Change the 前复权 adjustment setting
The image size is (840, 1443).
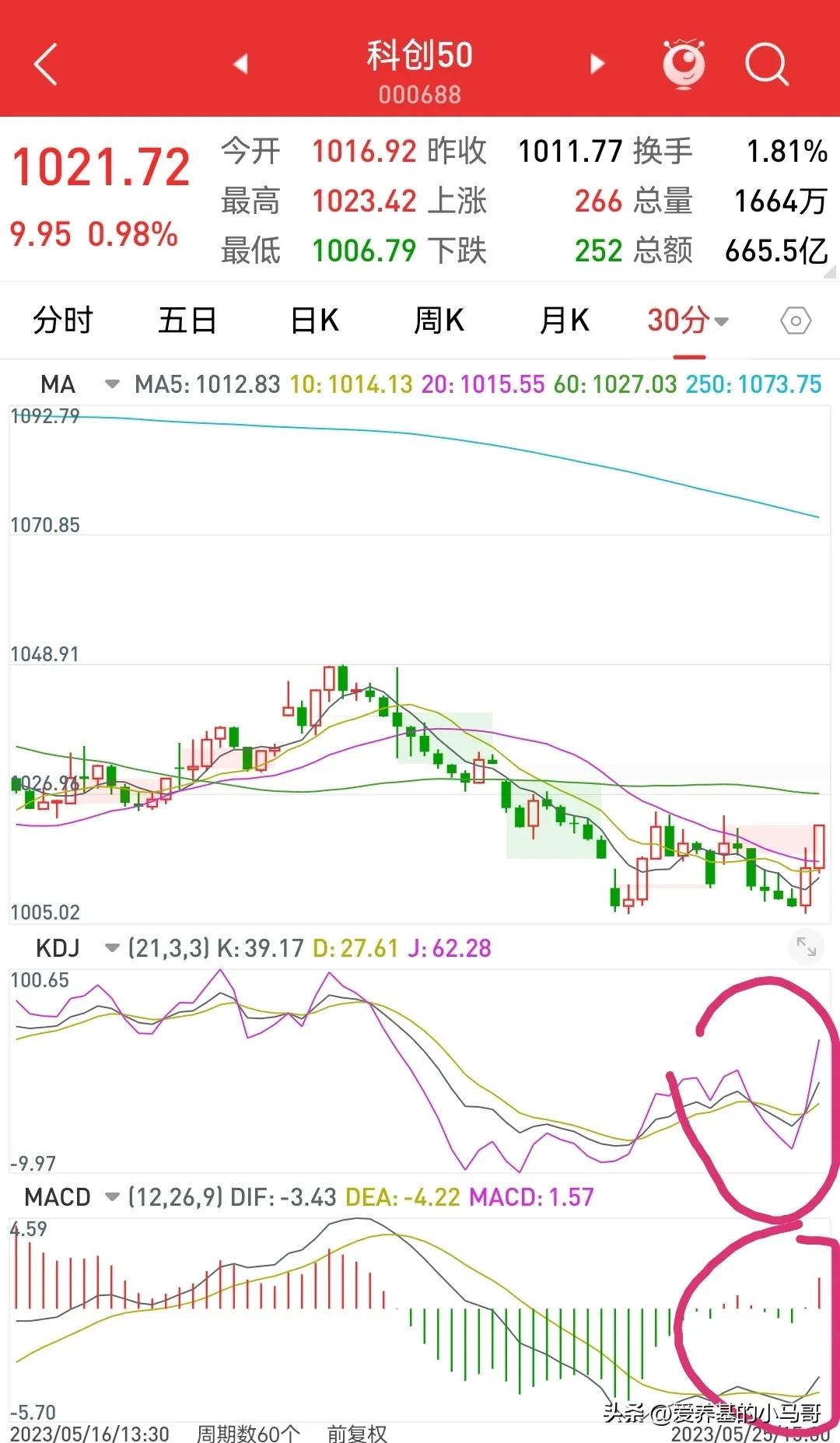[x=357, y=1433]
